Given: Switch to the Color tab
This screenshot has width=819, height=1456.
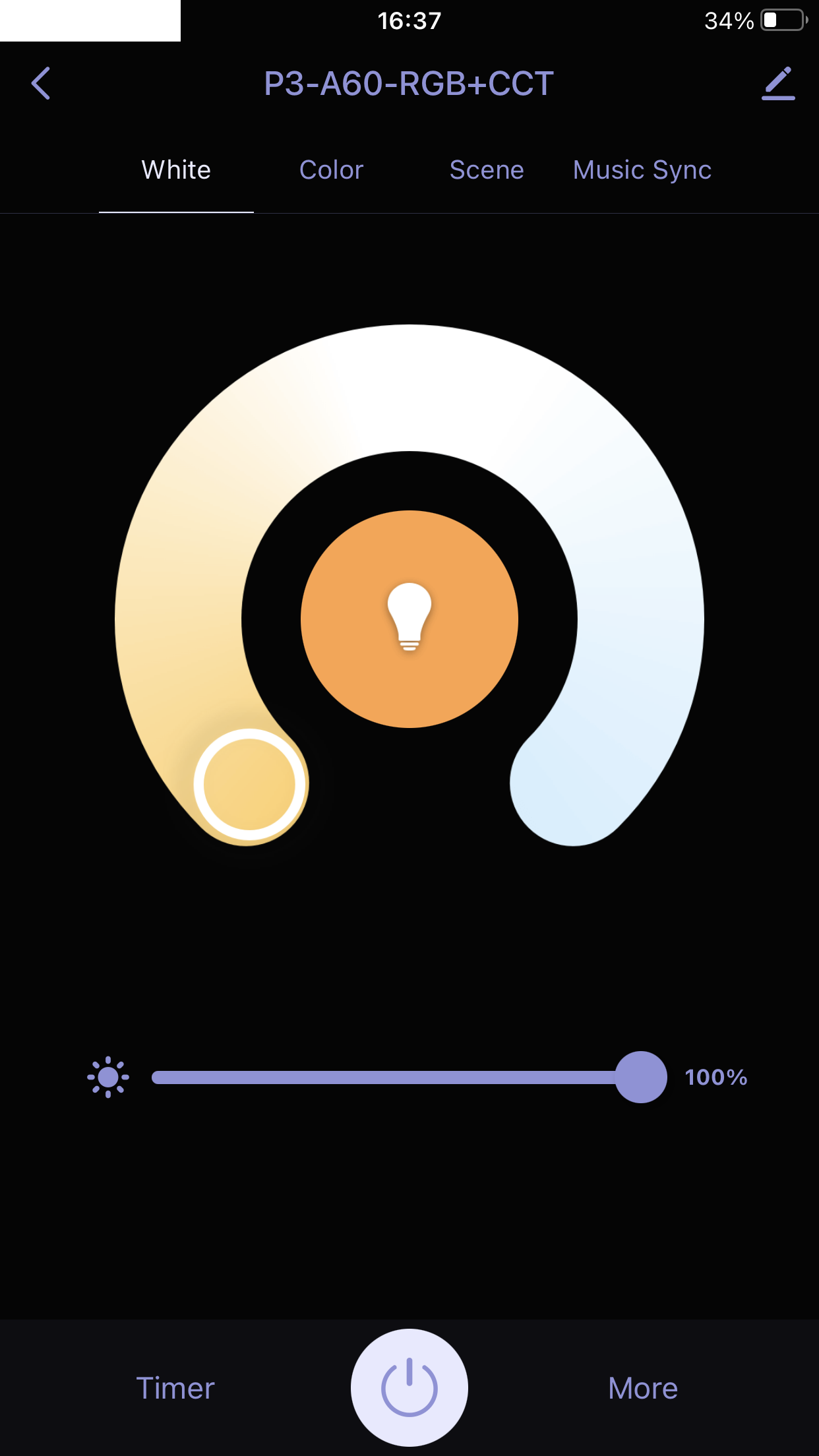Looking at the screenshot, I should 331,170.
